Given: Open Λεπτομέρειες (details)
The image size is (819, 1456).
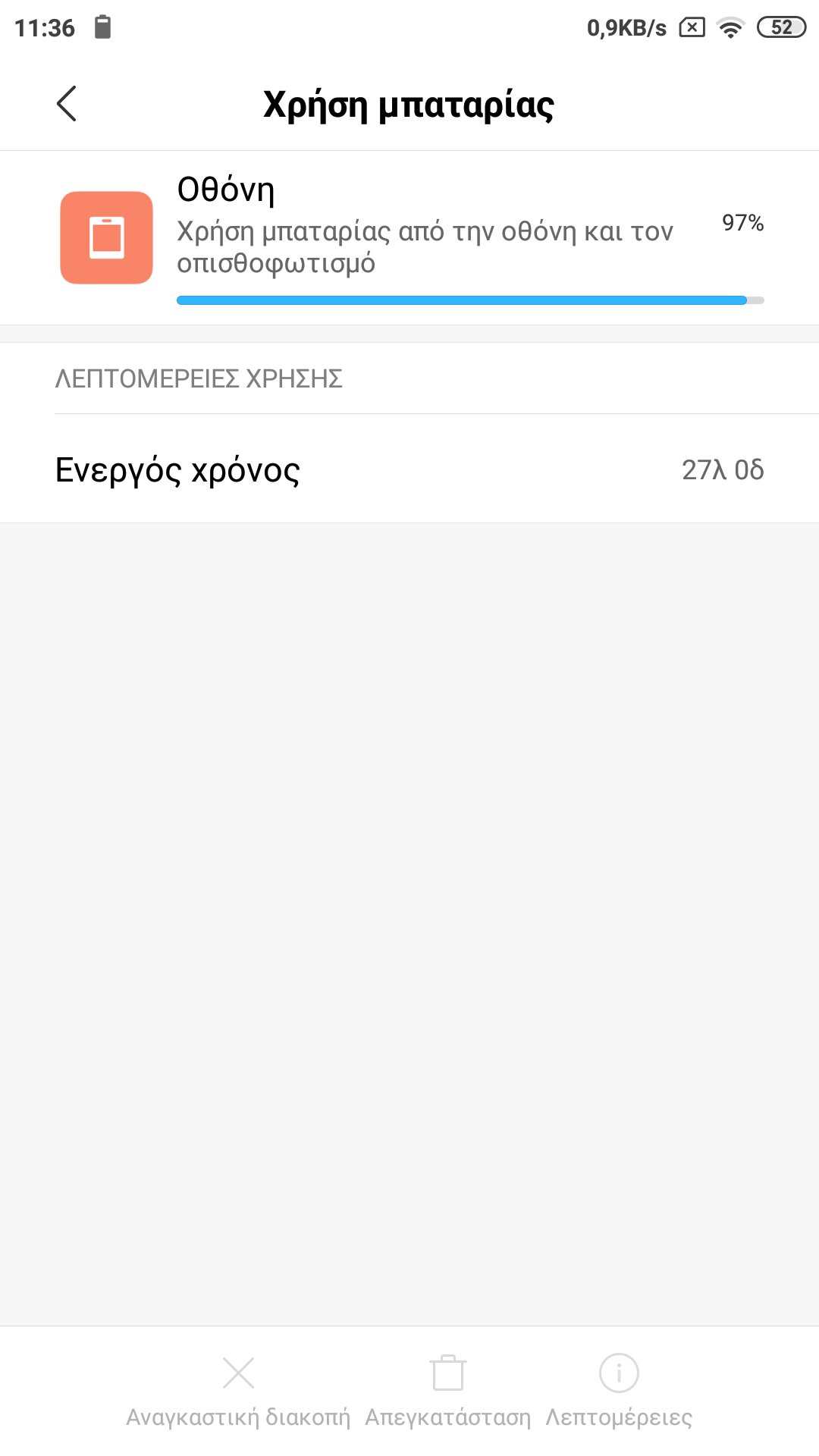Looking at the screenshot, I should (x=619, y=1391).
